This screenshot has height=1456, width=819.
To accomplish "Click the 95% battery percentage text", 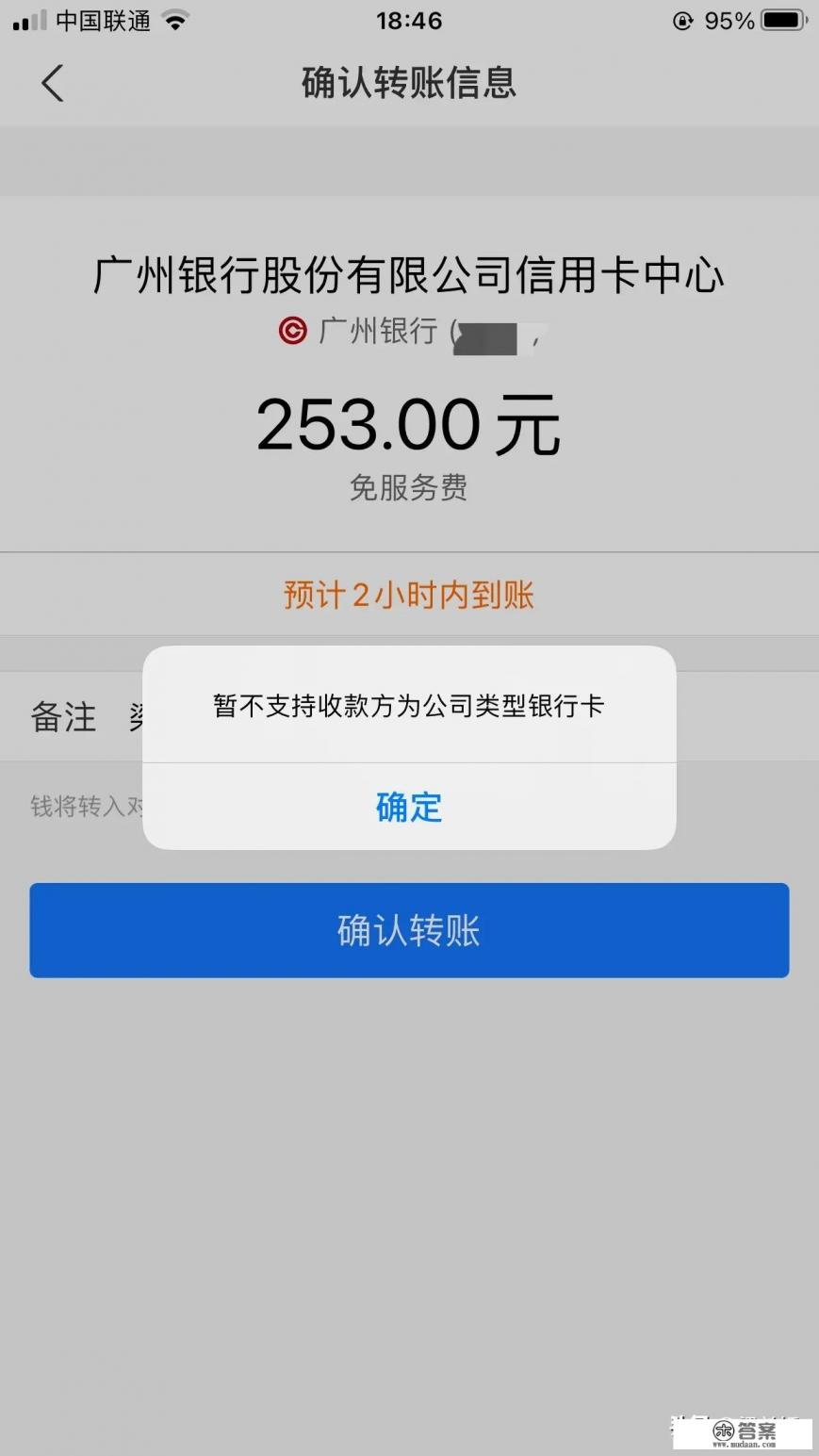I will (729, 20).
